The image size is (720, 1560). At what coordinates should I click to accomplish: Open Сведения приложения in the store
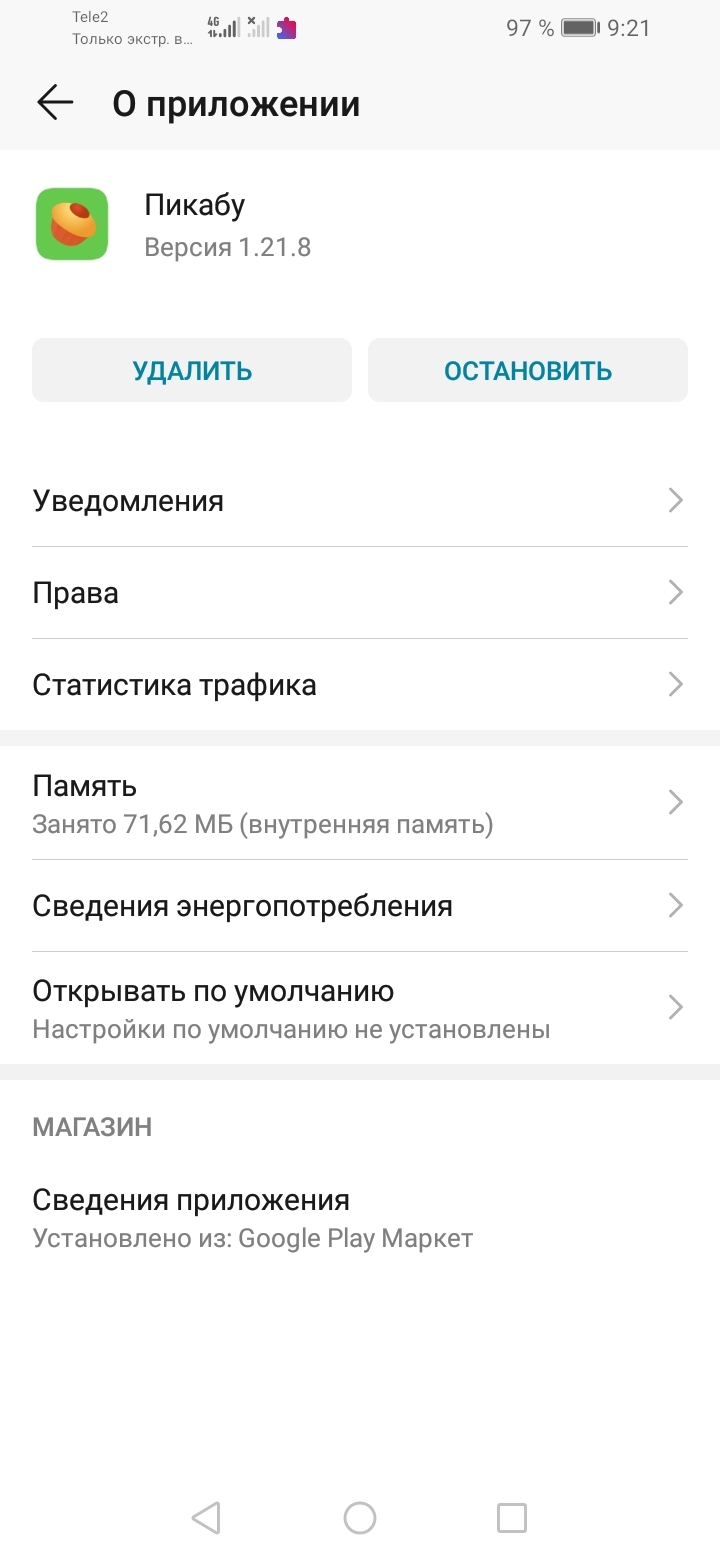pos(359,1218)
